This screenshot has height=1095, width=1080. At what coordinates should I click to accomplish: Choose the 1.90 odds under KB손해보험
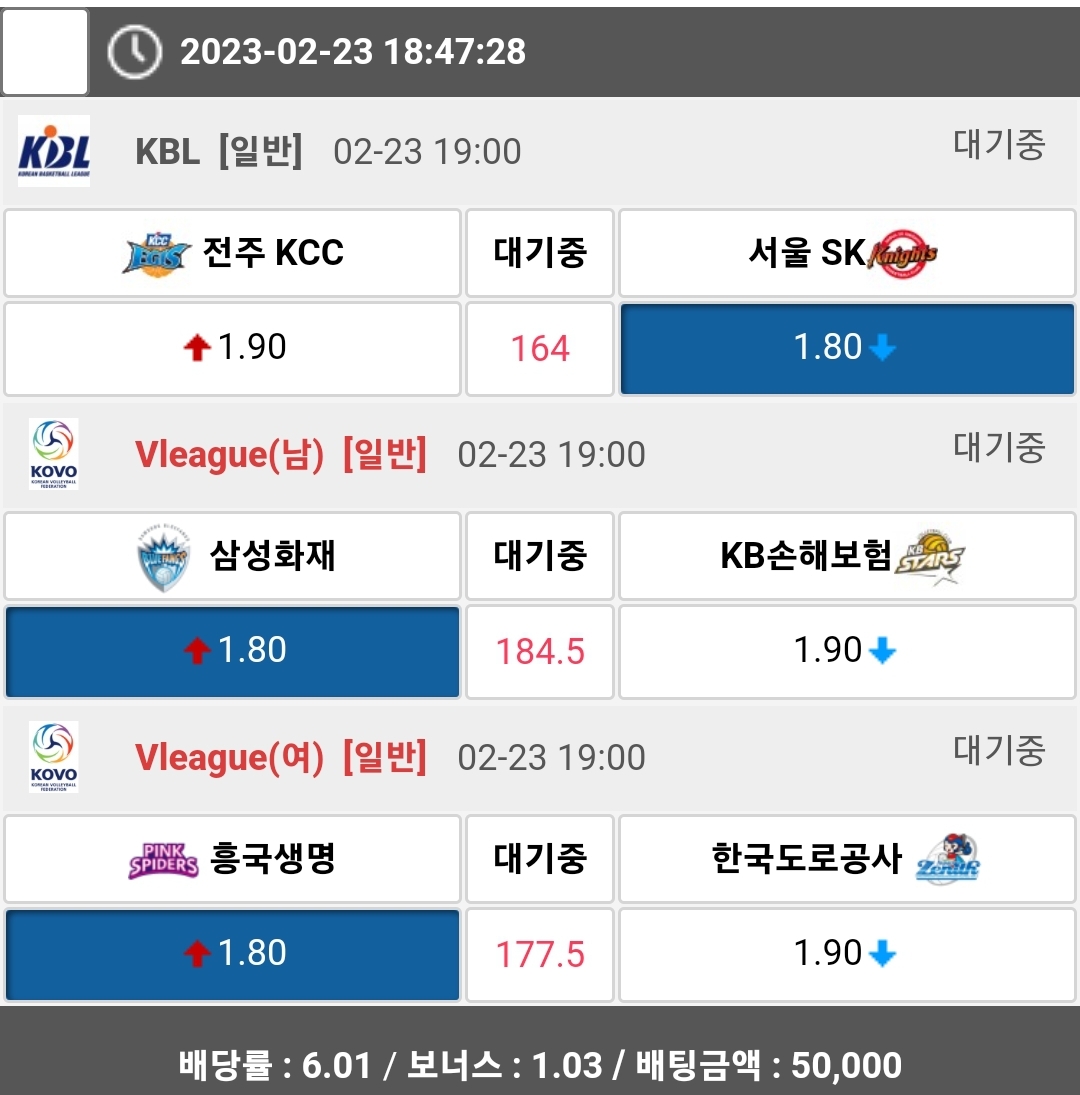(847, 651)
